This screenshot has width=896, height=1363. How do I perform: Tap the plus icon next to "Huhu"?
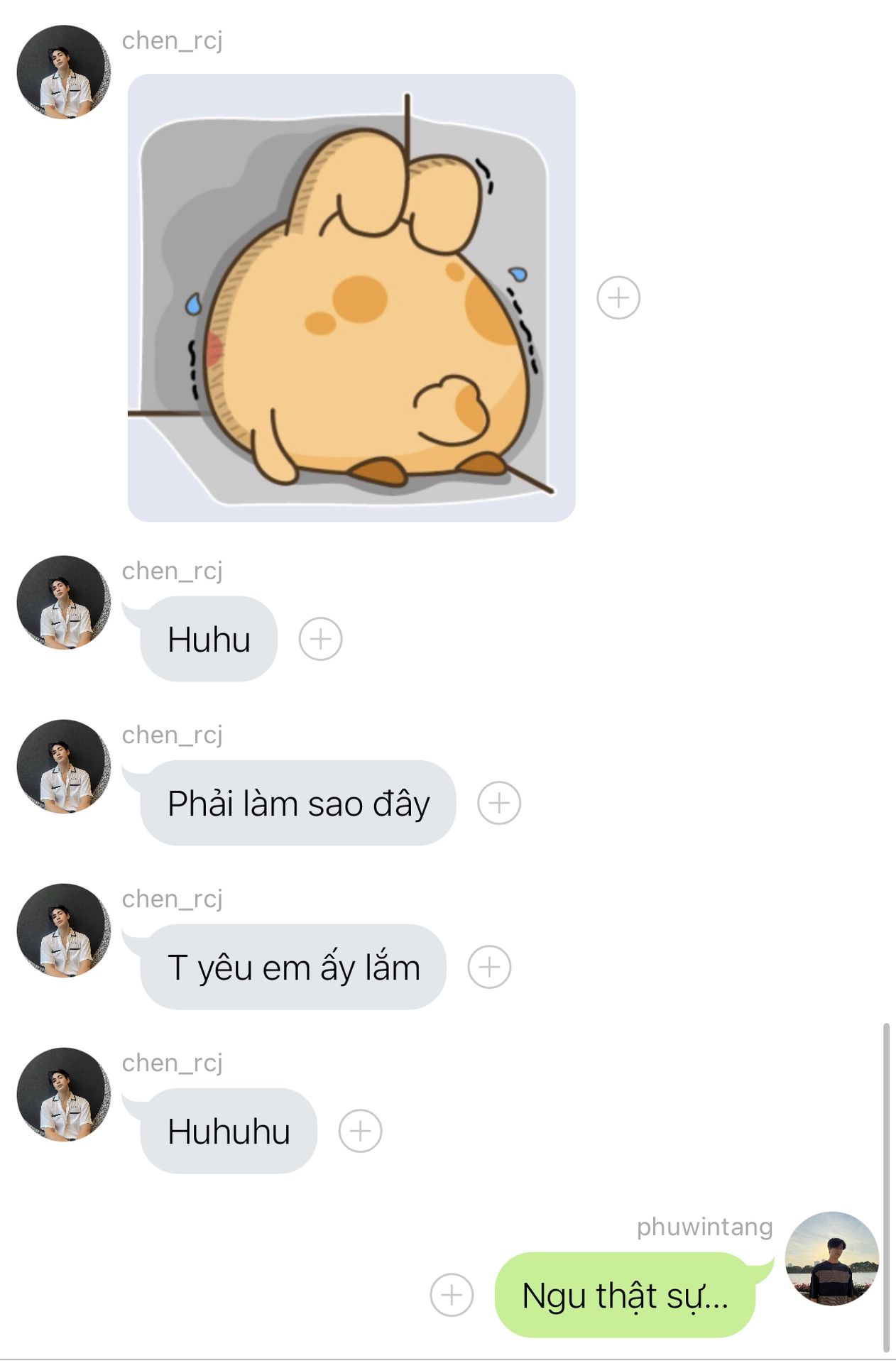[320, 639]
